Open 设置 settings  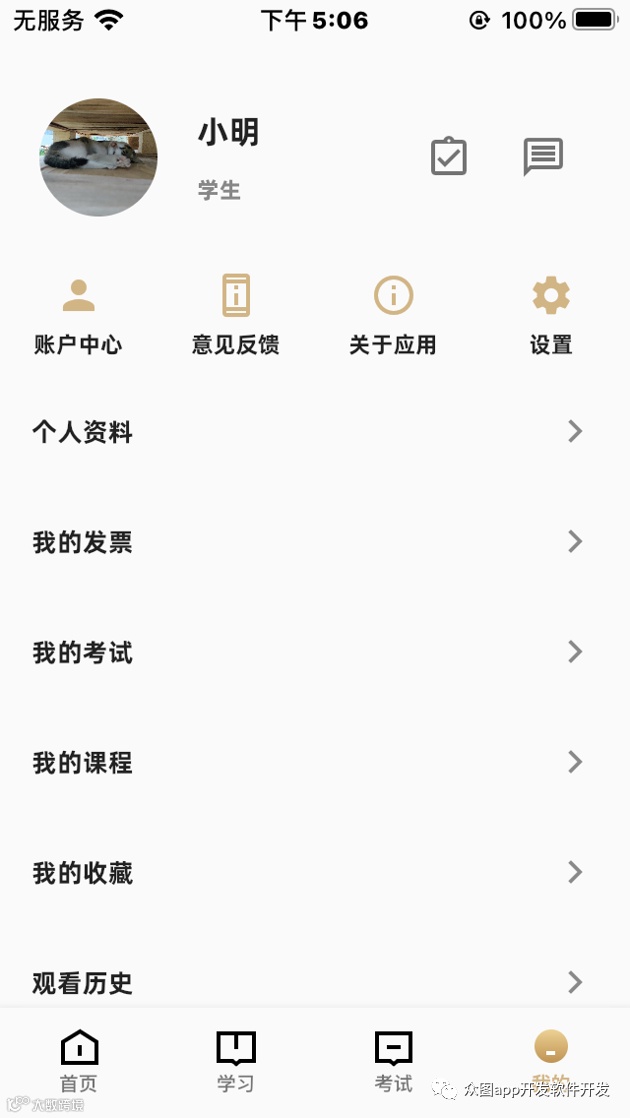[x=551, y=317]
